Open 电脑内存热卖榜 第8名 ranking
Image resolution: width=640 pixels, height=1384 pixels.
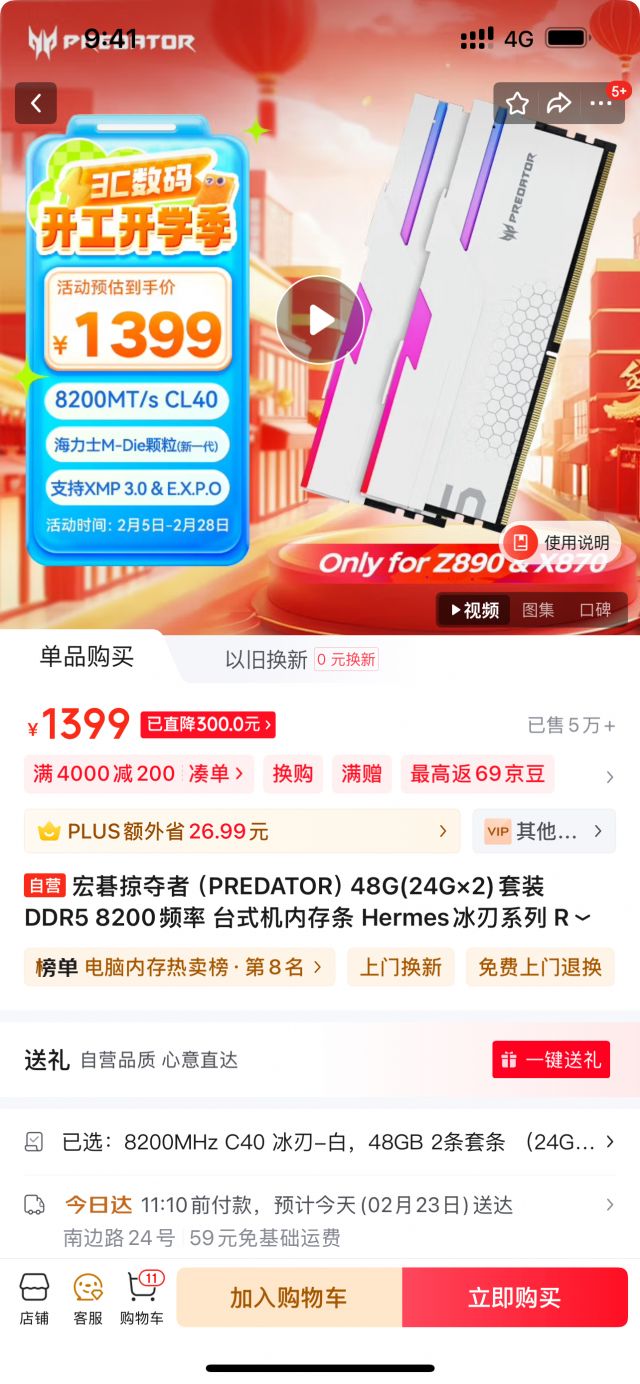(x=179, y=967)
